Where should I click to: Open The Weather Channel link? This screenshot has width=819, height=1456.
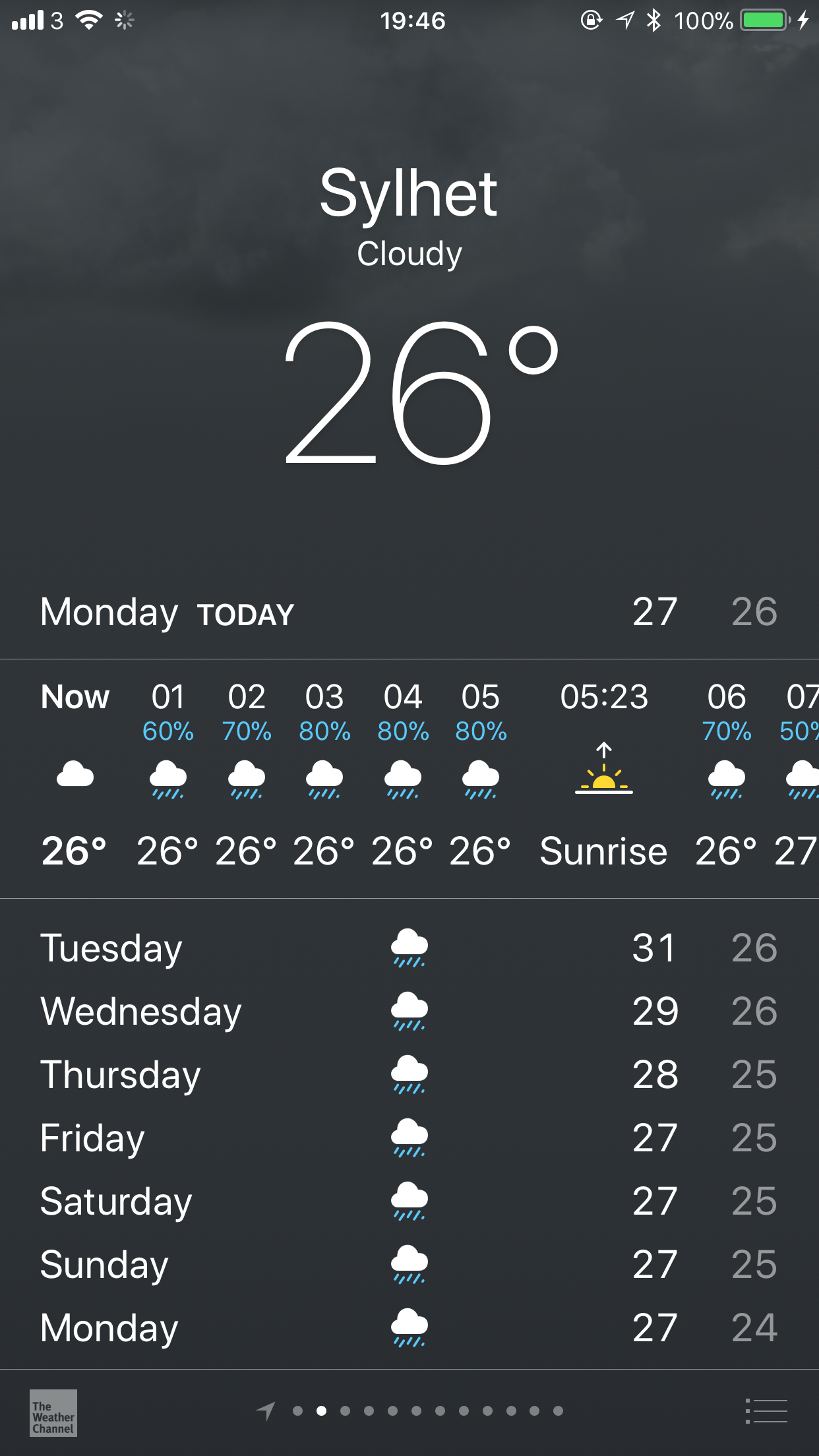53,1412
